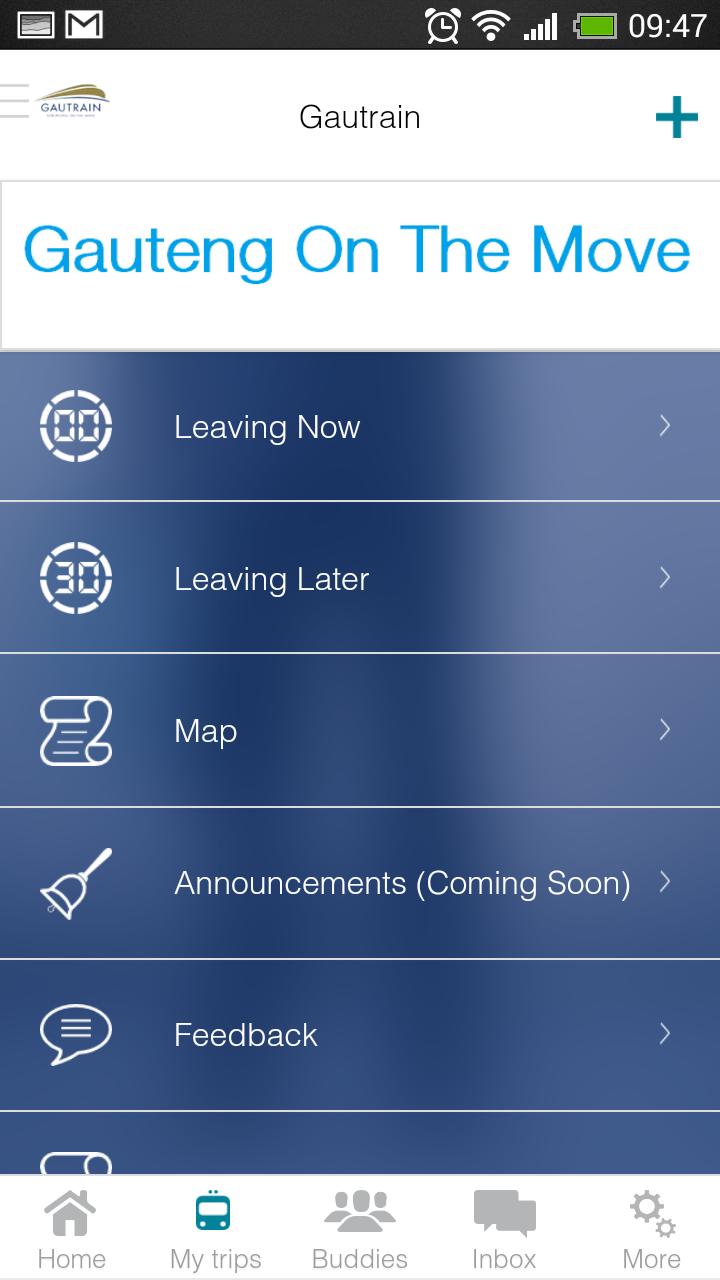Tap the Gauteng On The Move banner
This screenshot has height=1280, width=720.
[x=360, y=252]
